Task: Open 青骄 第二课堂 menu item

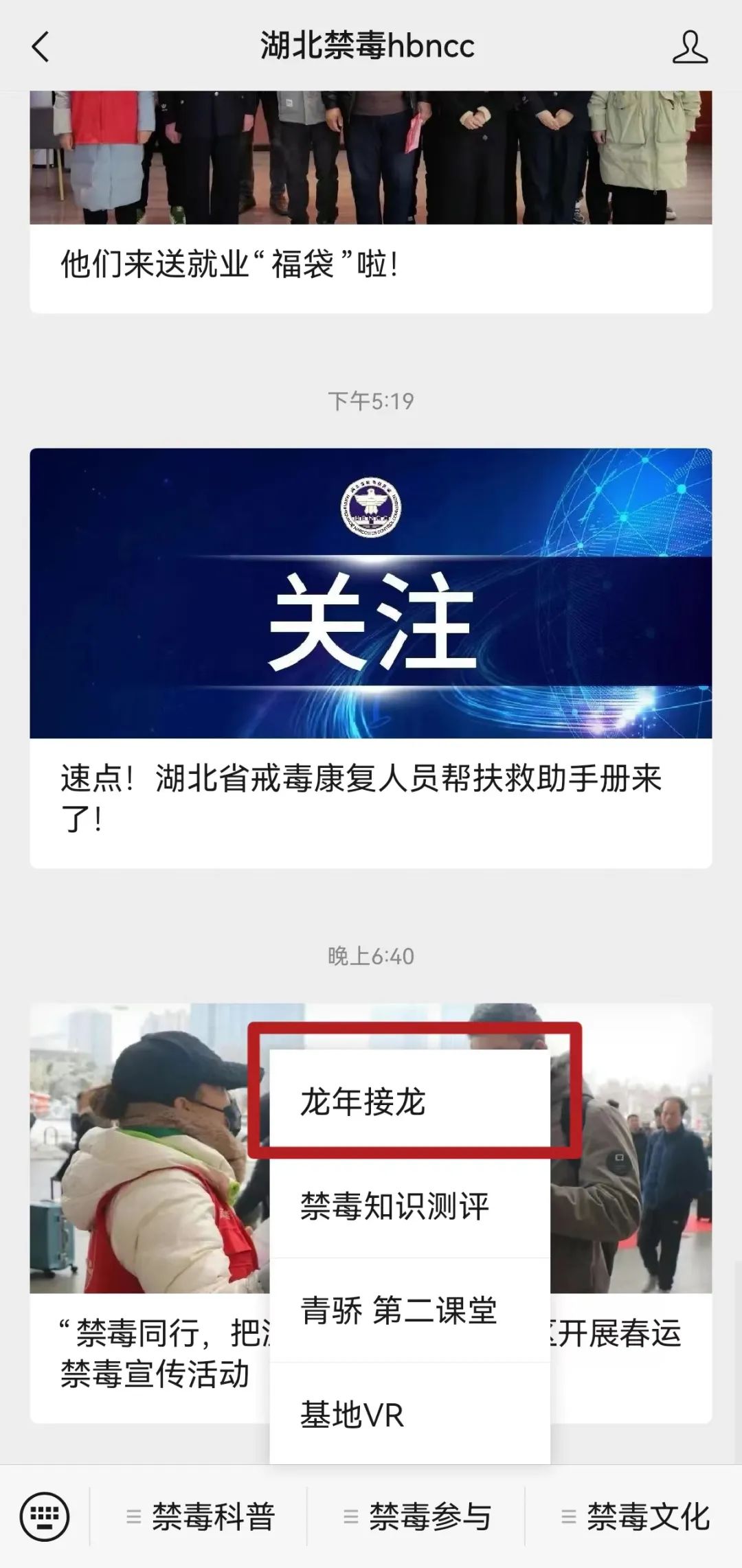Action: coord(409,1310)
